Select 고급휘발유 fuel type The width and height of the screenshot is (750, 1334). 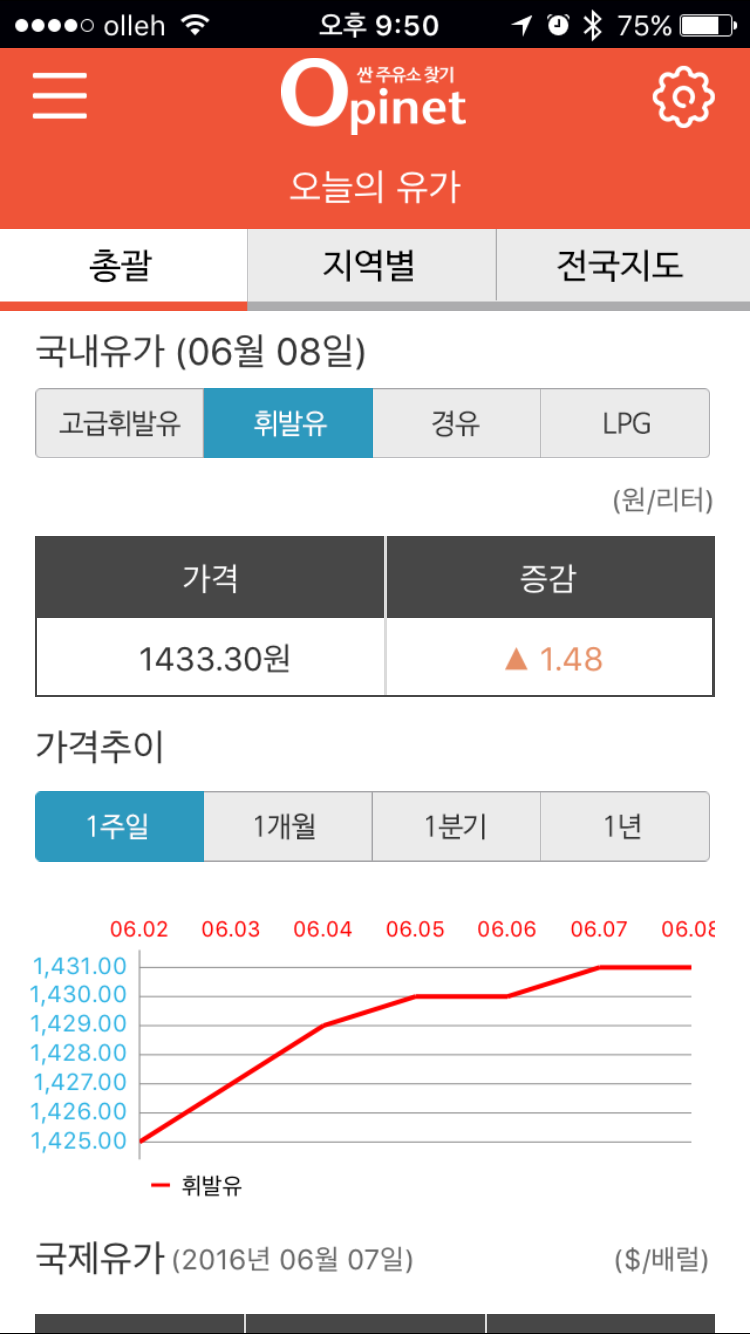pyautogui.click(x=120, y=423)
